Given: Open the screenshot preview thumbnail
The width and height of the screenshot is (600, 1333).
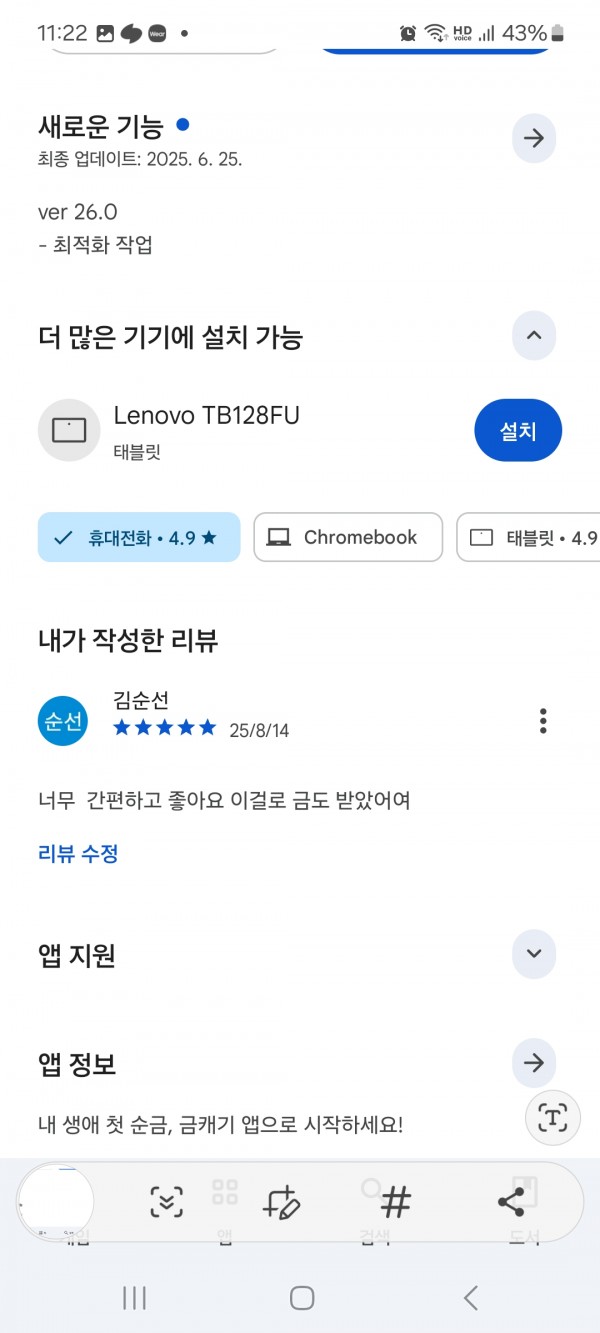Looking at the screenshot, I should (x=57, y=1201).
